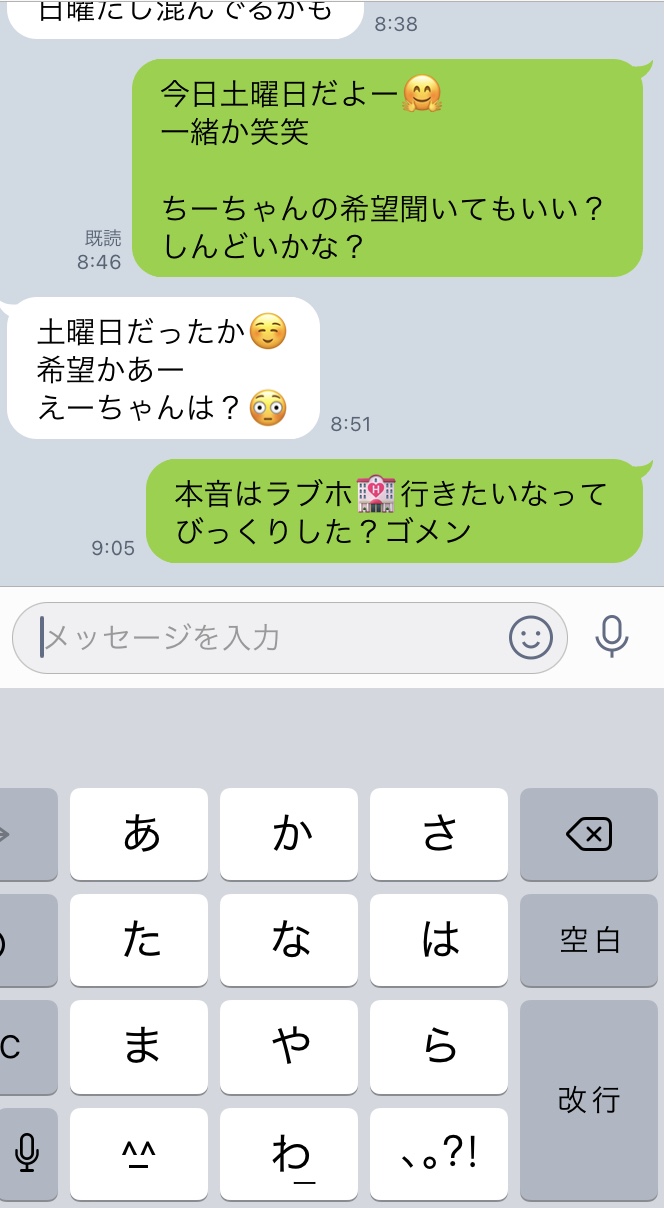Focus the メッセージを入力 message field
This screenshot has width=664, height=1208.
click(290, 637)
